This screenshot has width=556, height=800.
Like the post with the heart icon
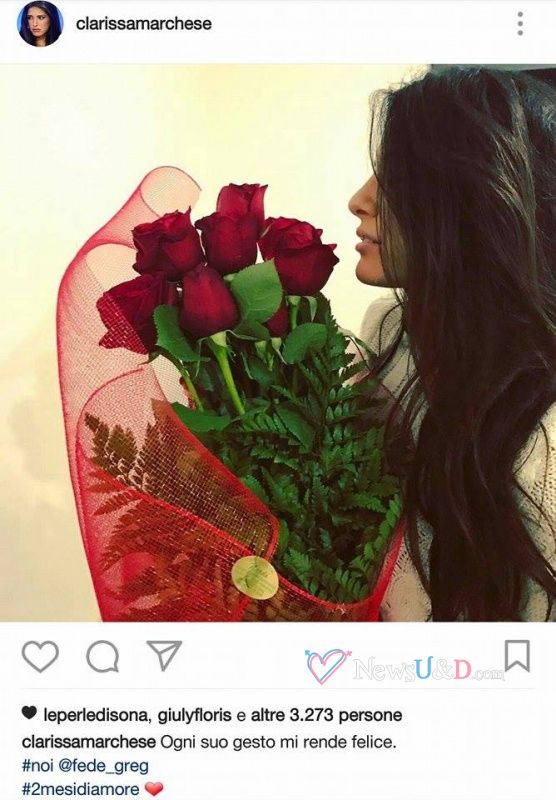[40, 656]
